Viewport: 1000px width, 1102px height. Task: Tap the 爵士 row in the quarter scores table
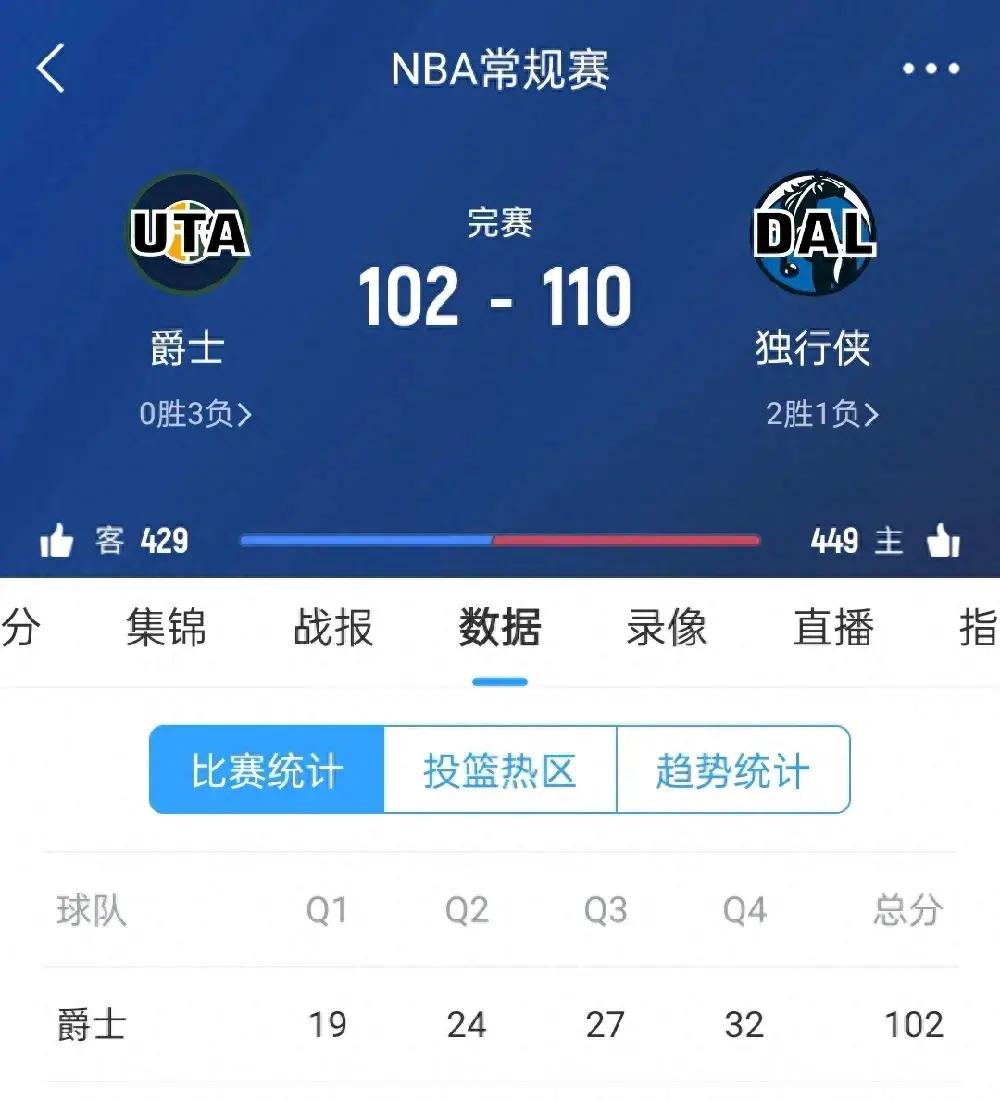pos(500,1026)
